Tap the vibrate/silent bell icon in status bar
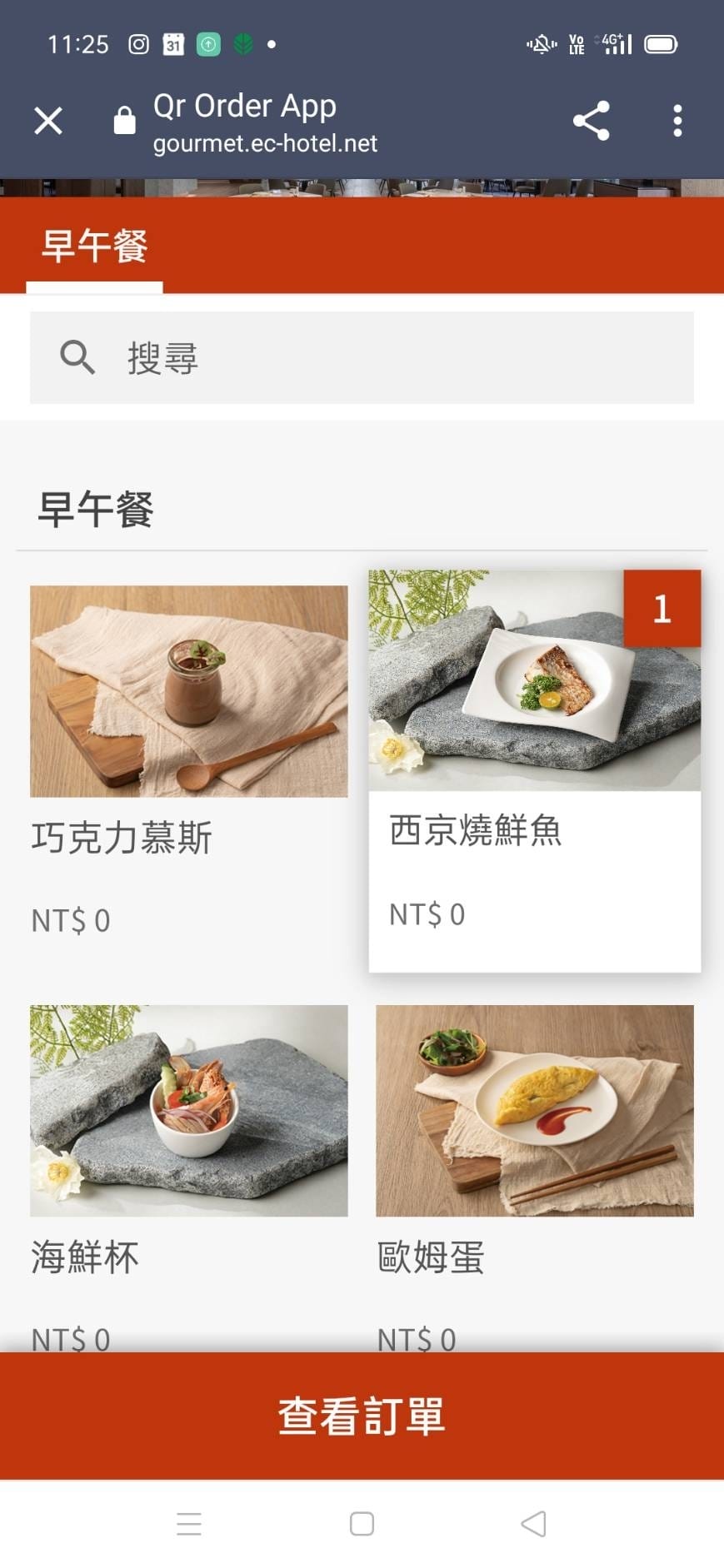 tap(540, 43)
